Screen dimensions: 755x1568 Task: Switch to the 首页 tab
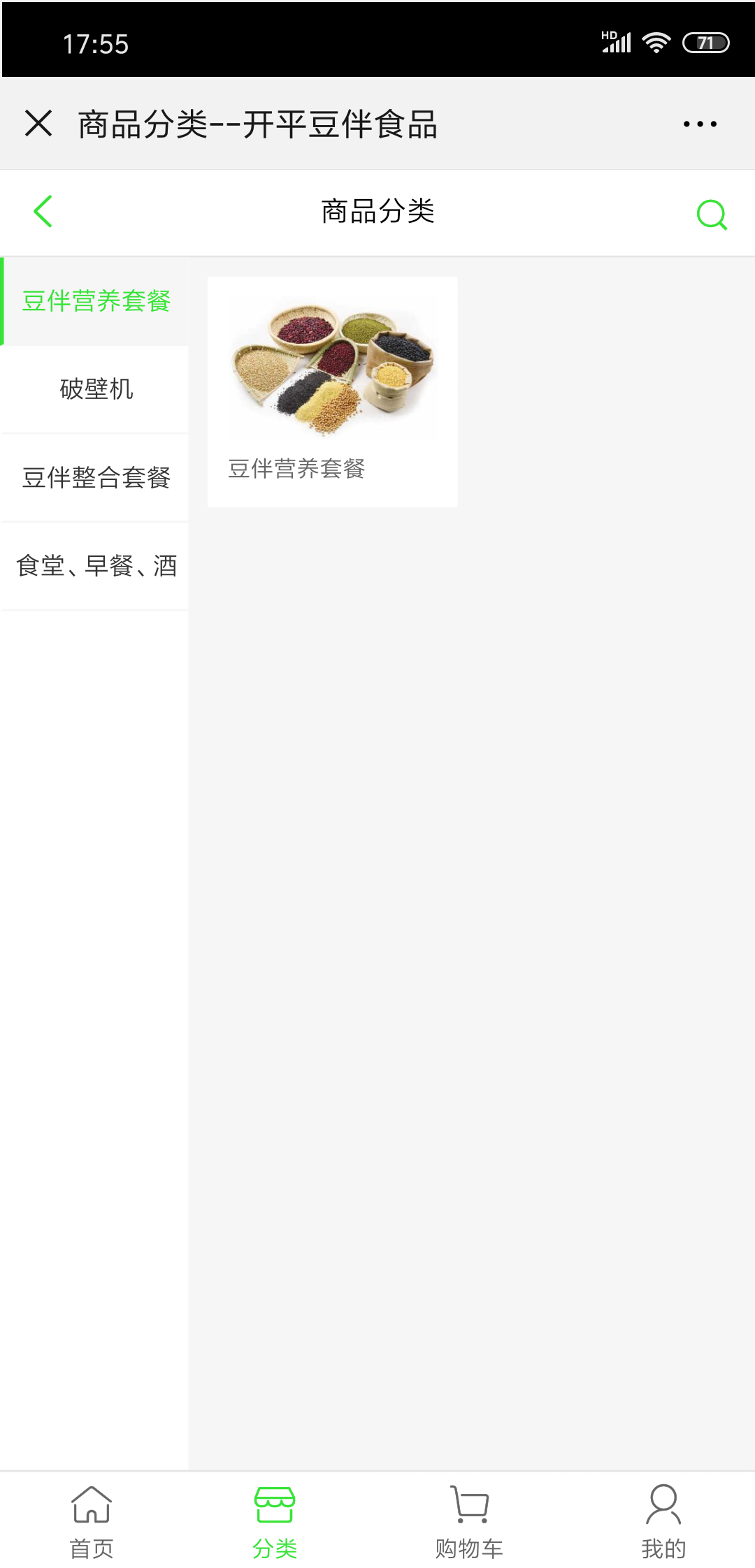92,1522
